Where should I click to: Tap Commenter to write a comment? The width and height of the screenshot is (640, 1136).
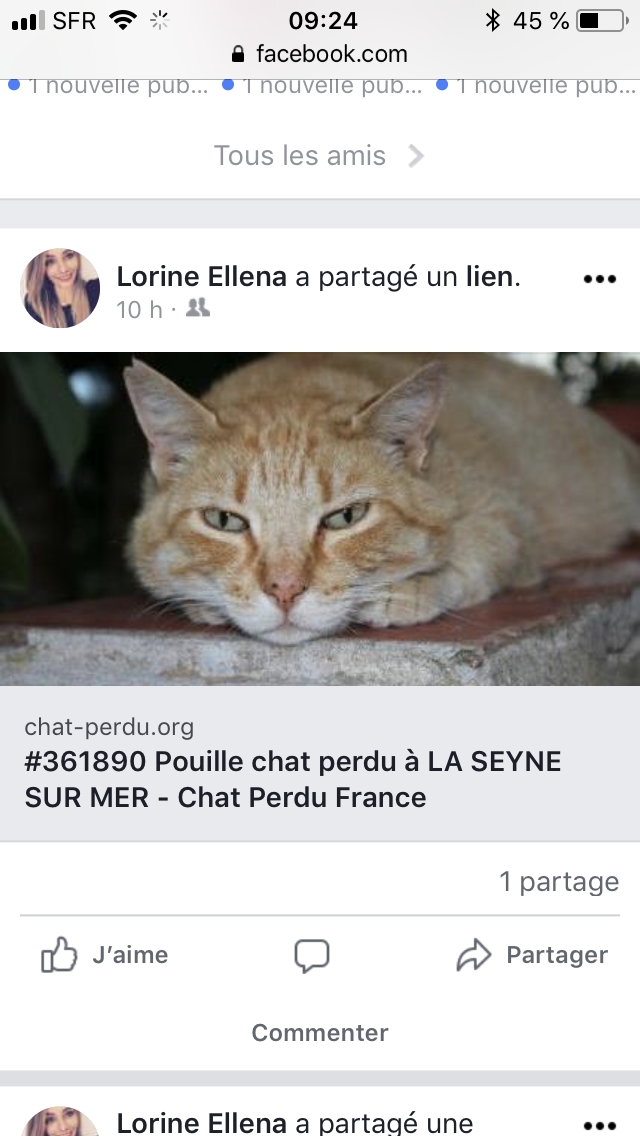(x=320, y=1032)
